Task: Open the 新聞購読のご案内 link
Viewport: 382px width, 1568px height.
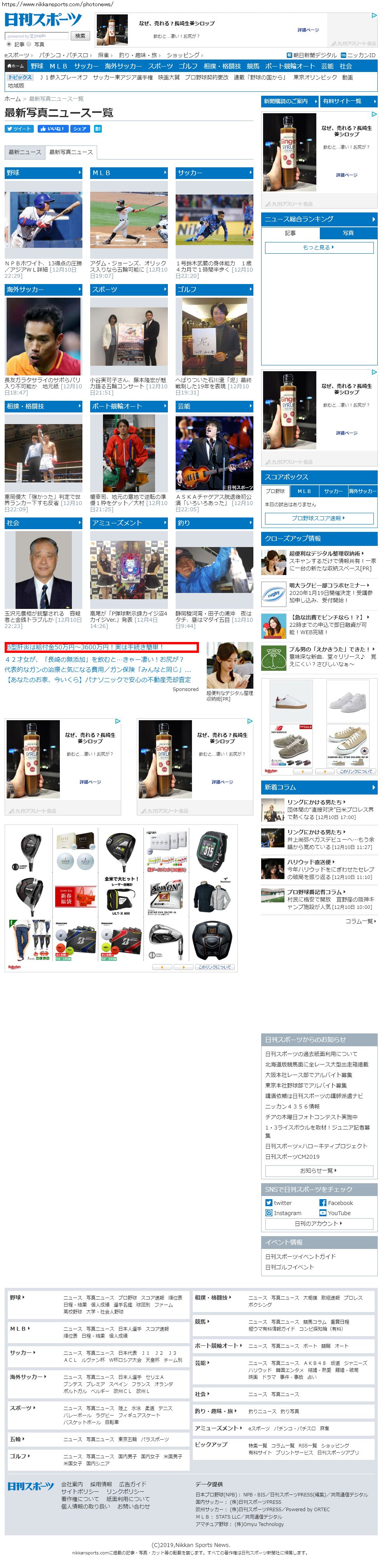Action: (x=290, y=102)
